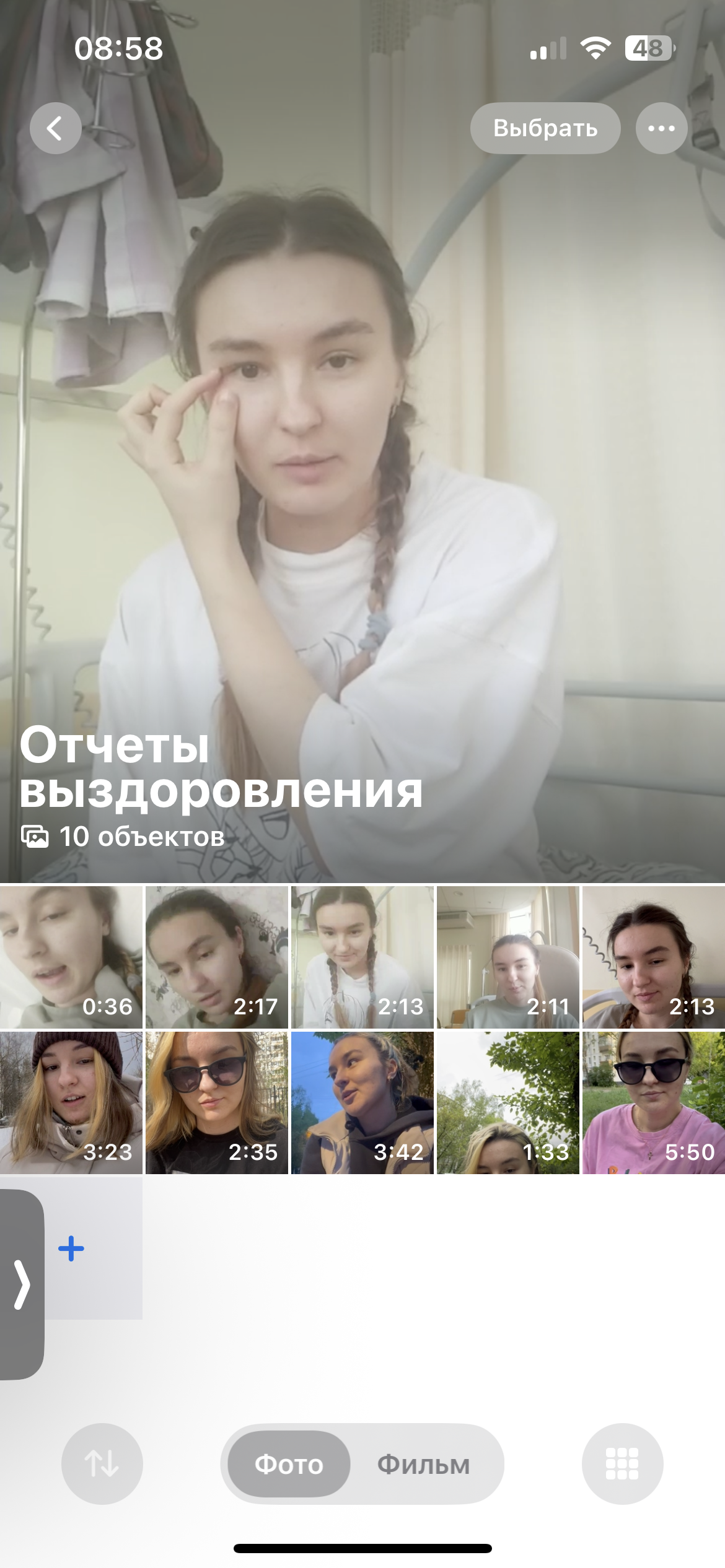This screenshot has width=725, height=1568.
Task: Expand the side panel chevron handle
Action: [22, 1284]
